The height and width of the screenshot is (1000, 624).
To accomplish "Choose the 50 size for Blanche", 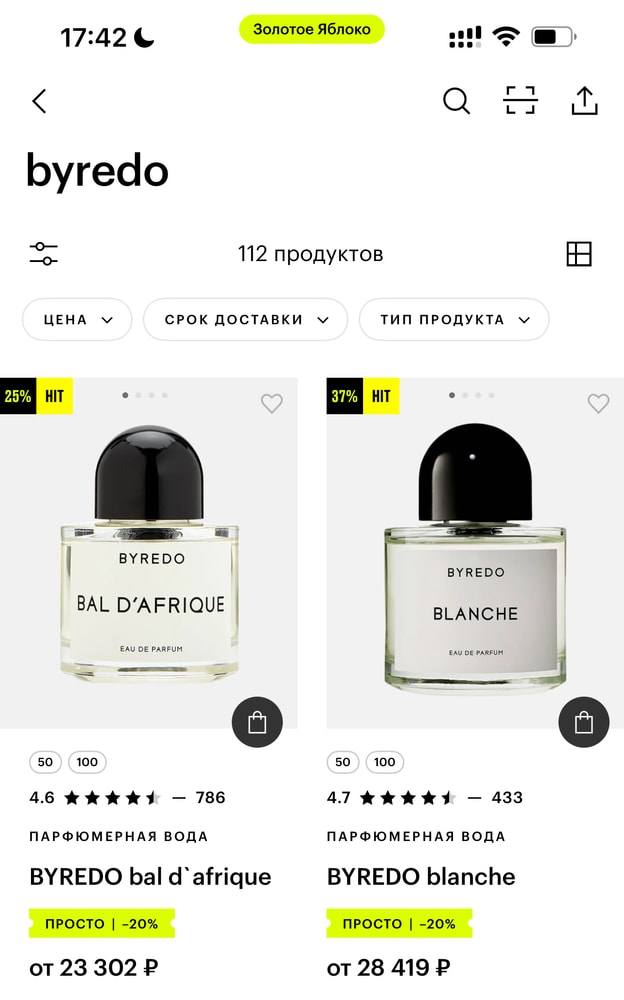I will pyautogui.click(x=342, y=762).
